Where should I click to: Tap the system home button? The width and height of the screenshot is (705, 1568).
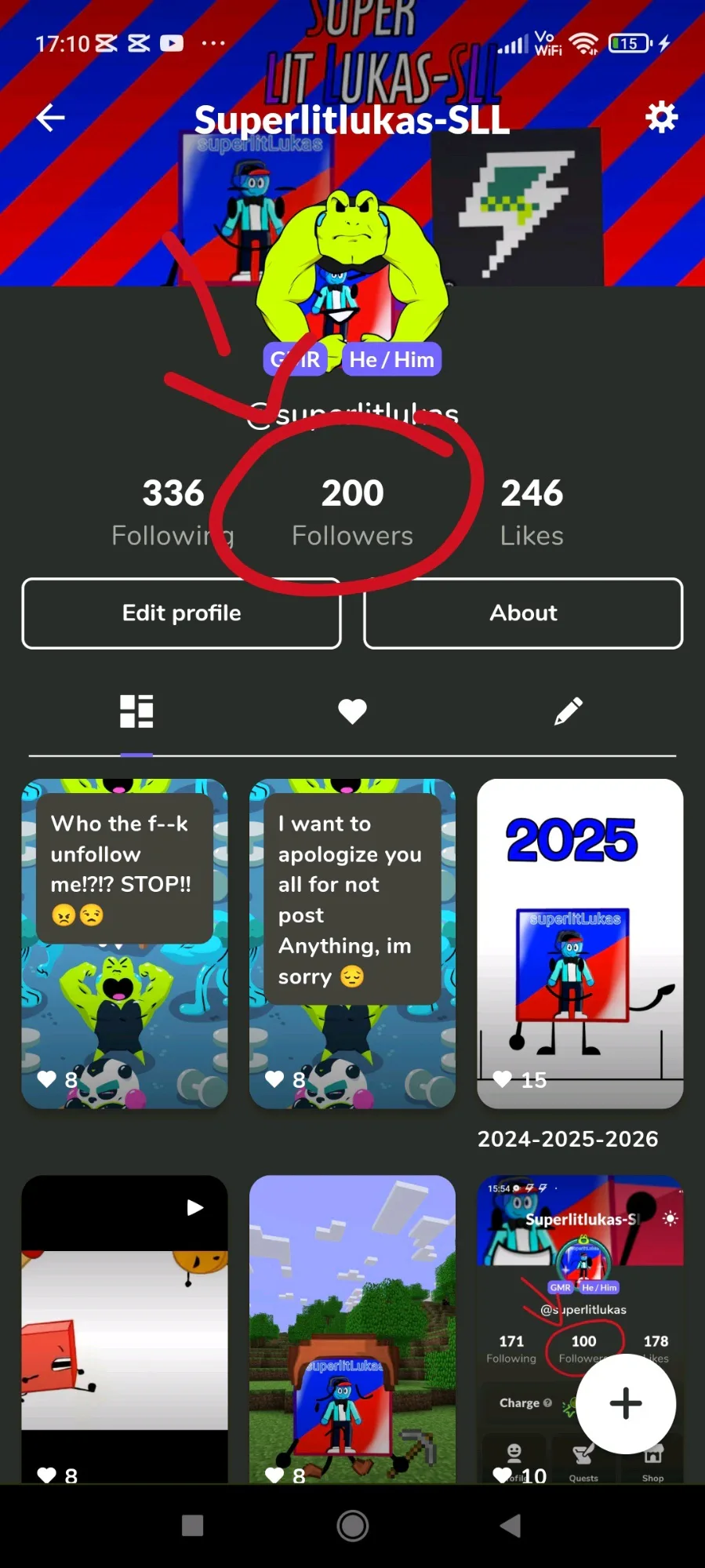[352, 1526]
